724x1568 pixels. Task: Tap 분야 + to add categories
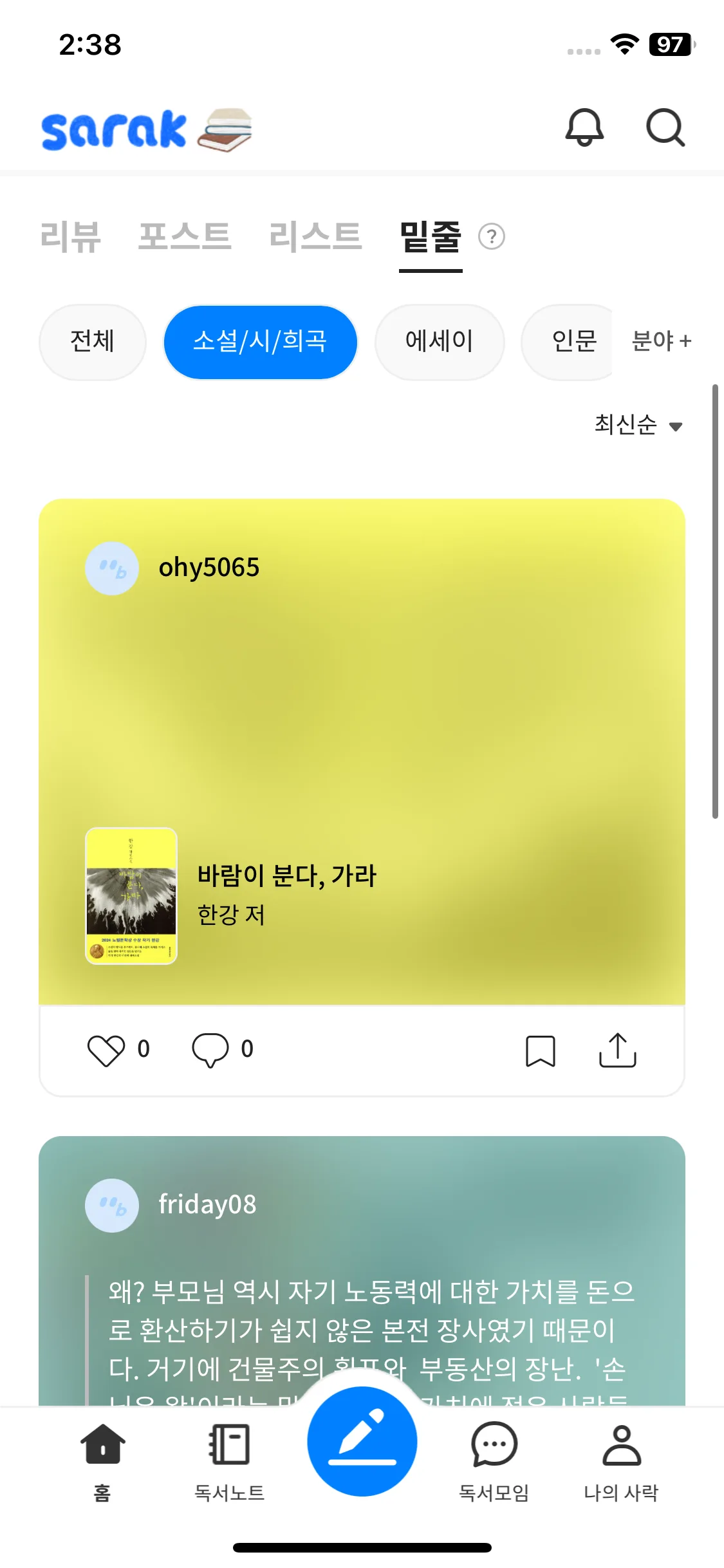pos(661,341)
